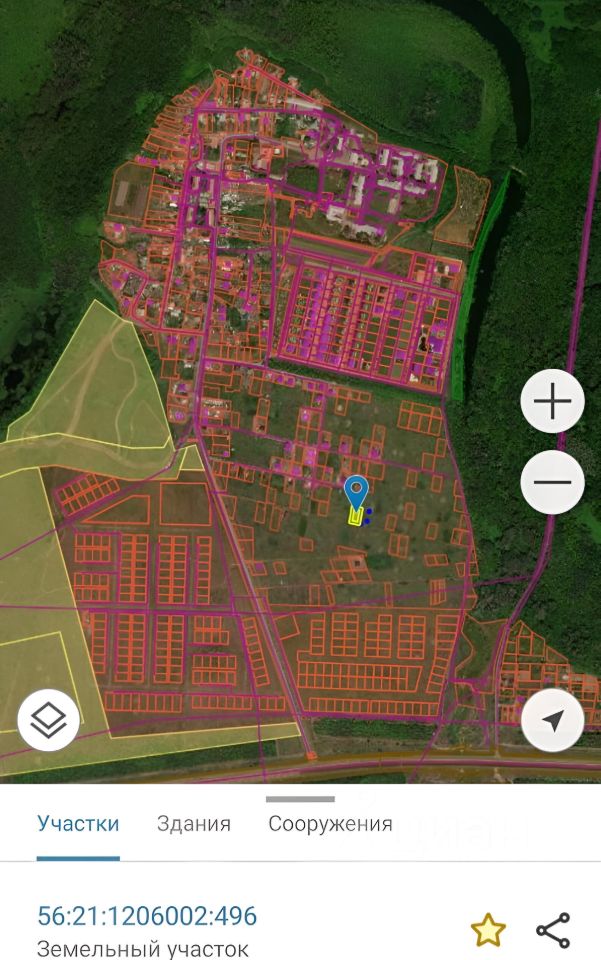Add parcel 56:21:1206002:496 to favorites

point(488,930)
